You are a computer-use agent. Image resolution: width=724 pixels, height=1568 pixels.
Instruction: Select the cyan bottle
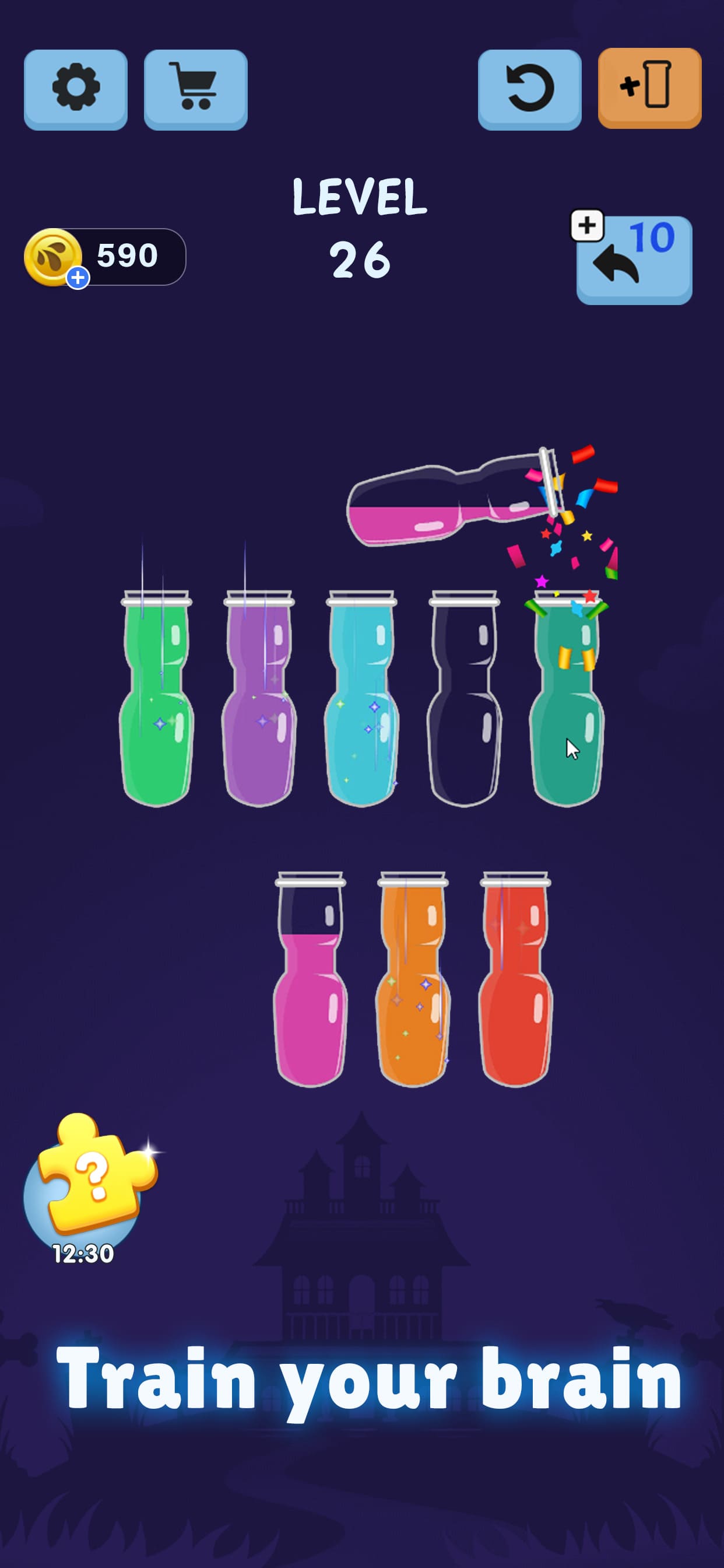tap(361, 700)
